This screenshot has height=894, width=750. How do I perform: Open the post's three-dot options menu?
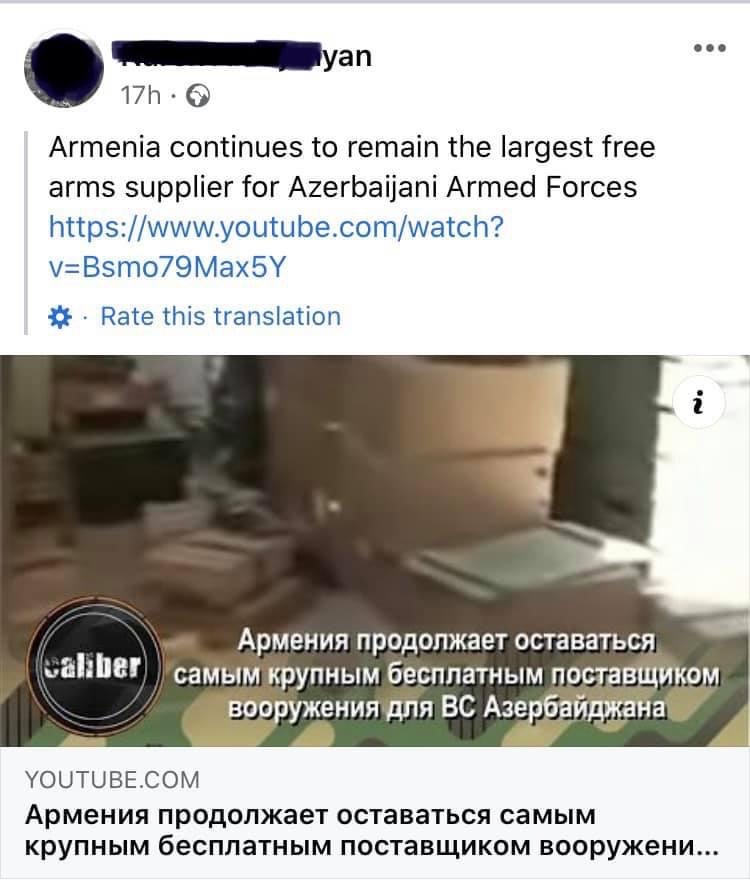[708, 47]
